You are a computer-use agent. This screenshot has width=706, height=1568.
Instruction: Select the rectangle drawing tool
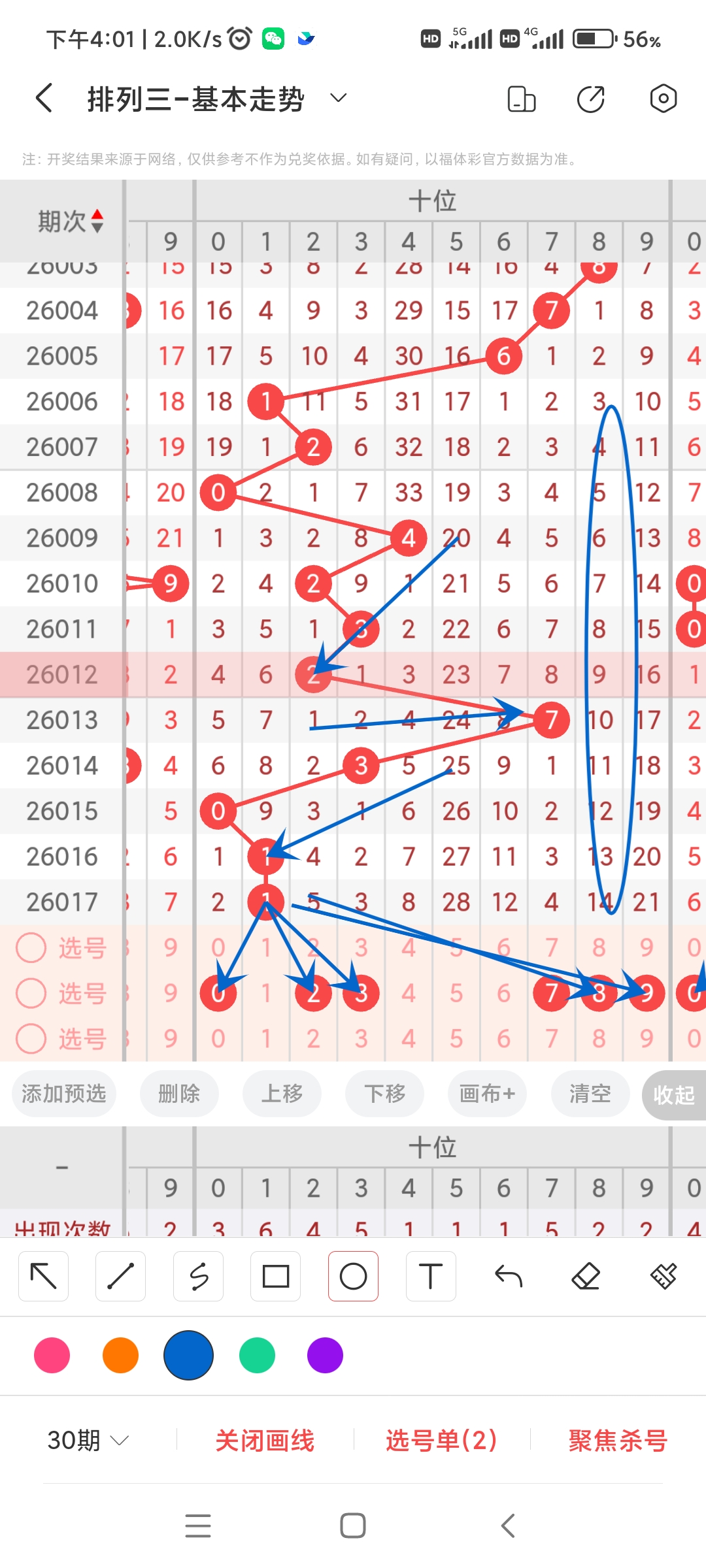pyautogui.click(x=276, y=1275)
